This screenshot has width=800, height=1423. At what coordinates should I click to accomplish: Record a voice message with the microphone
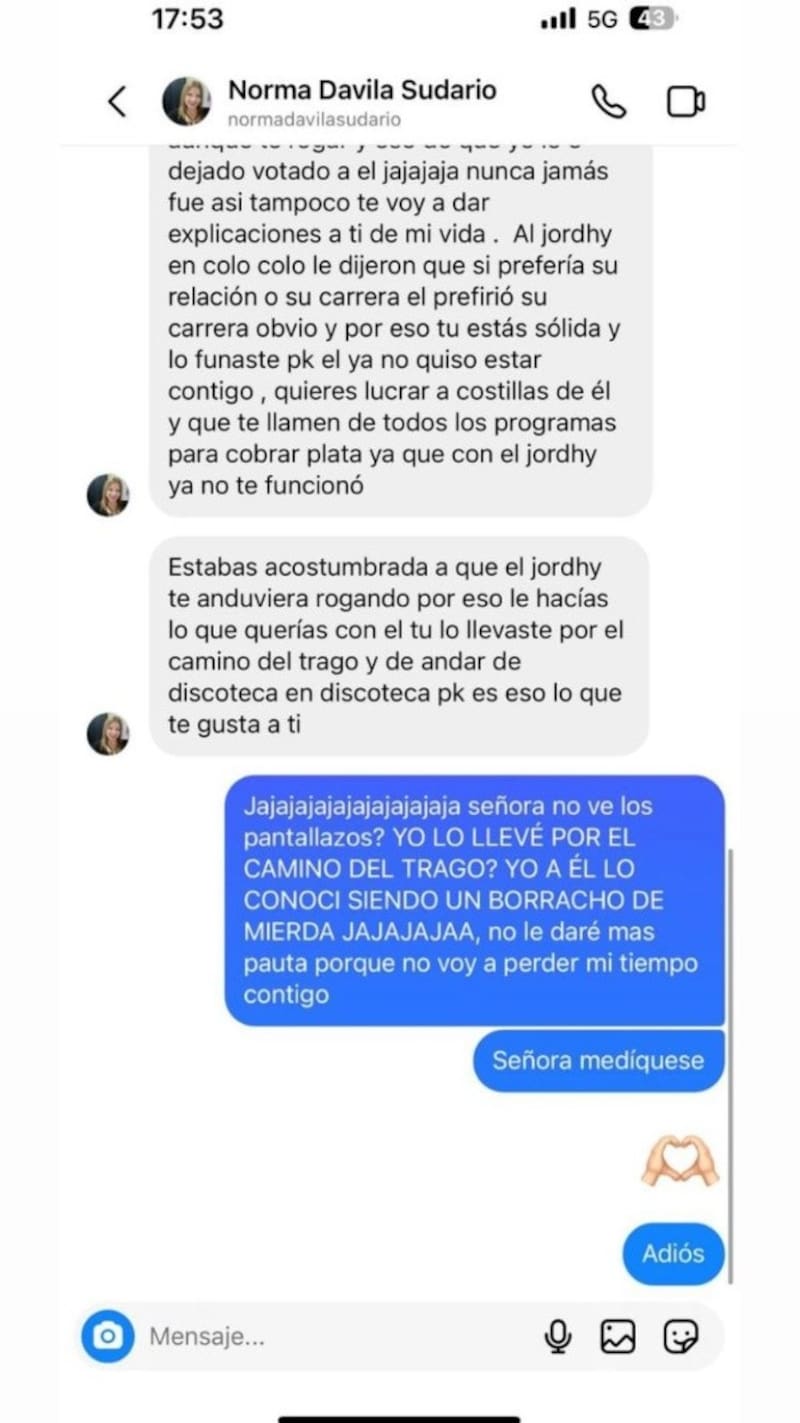(557, 1336)
